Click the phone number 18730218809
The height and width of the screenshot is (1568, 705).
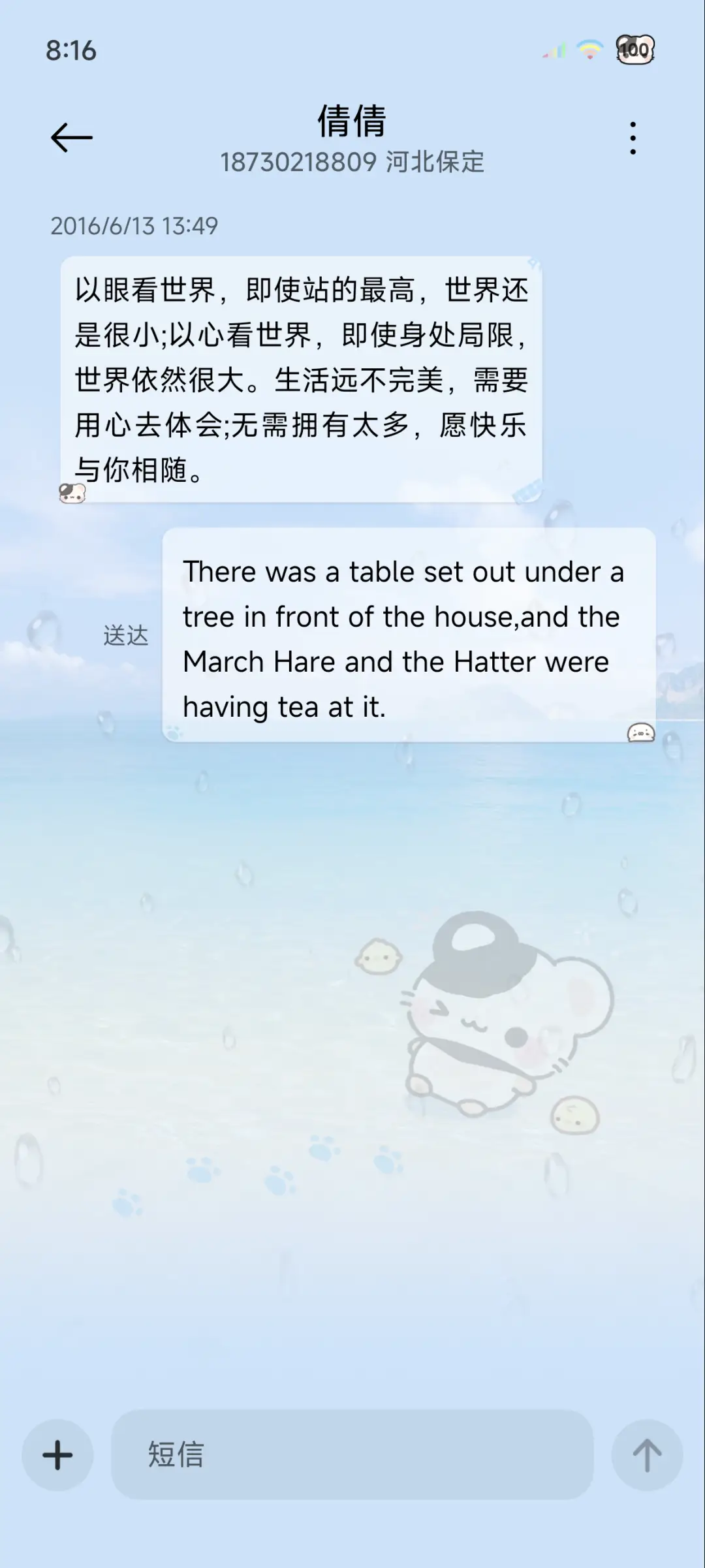tap(297, 163)
